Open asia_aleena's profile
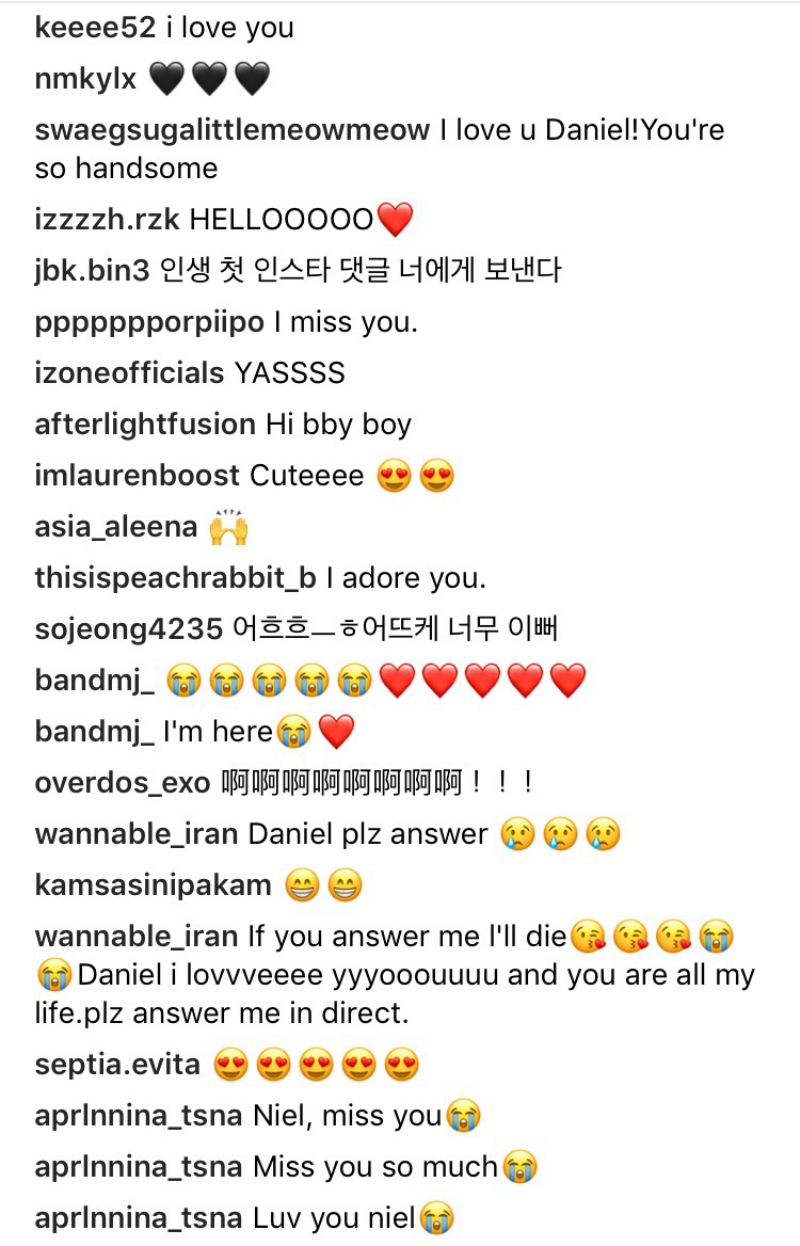Image resolution: width=800 pixels, height=1246 pixels. (x=115, y=527)
